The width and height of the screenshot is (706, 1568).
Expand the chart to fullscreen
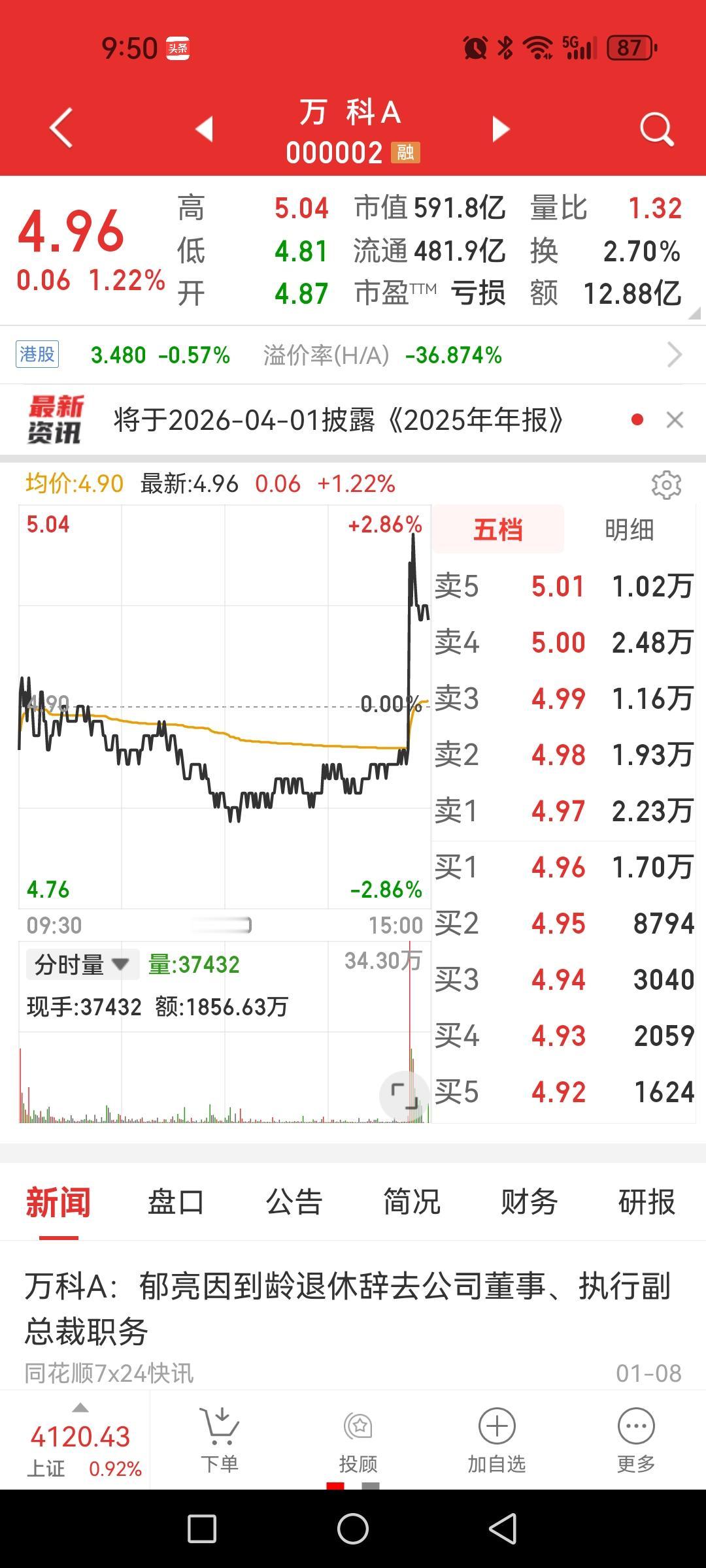(403, 1095)
